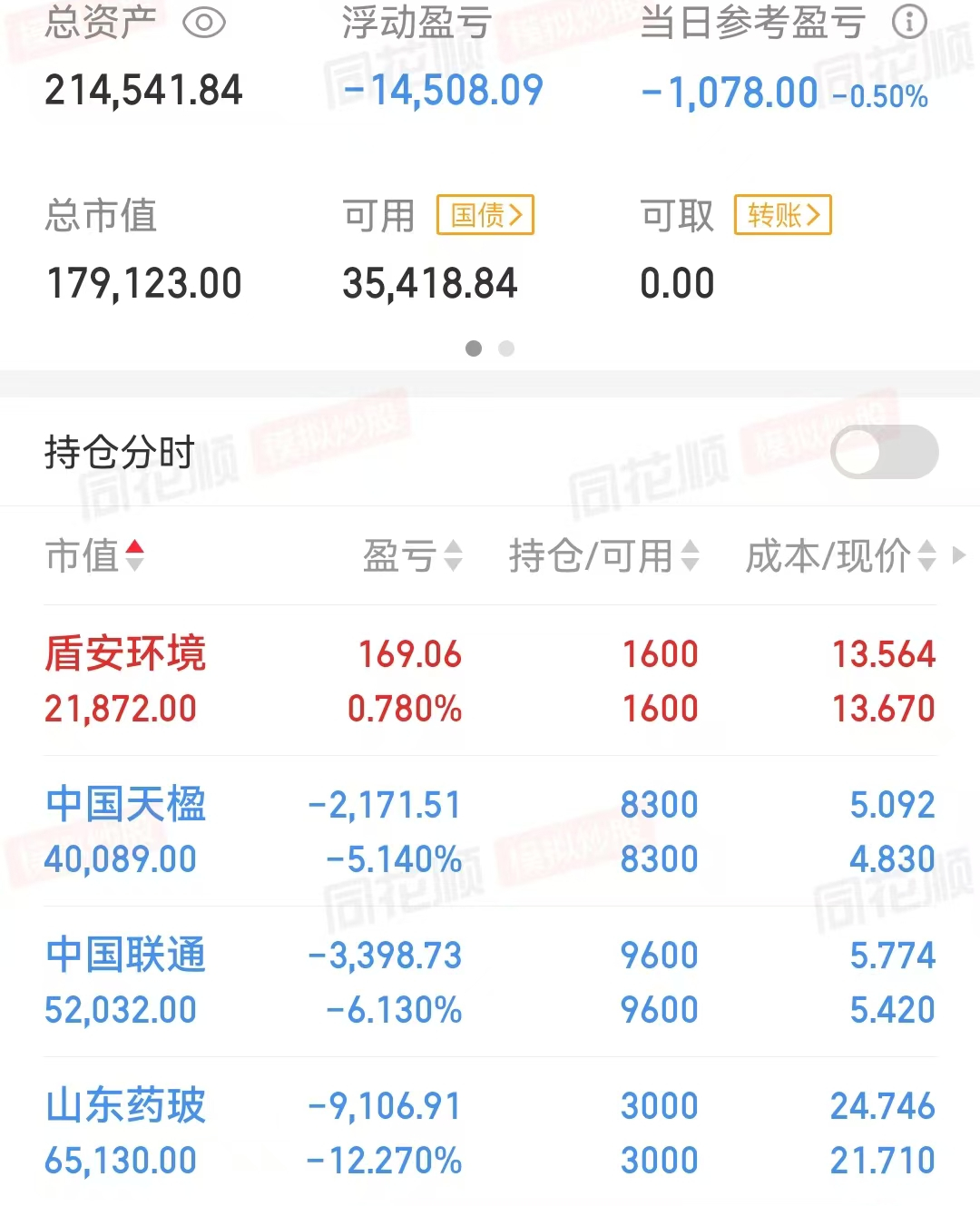
Task: Show more columns with the right arrow
Action: click(x=959, y=555)
